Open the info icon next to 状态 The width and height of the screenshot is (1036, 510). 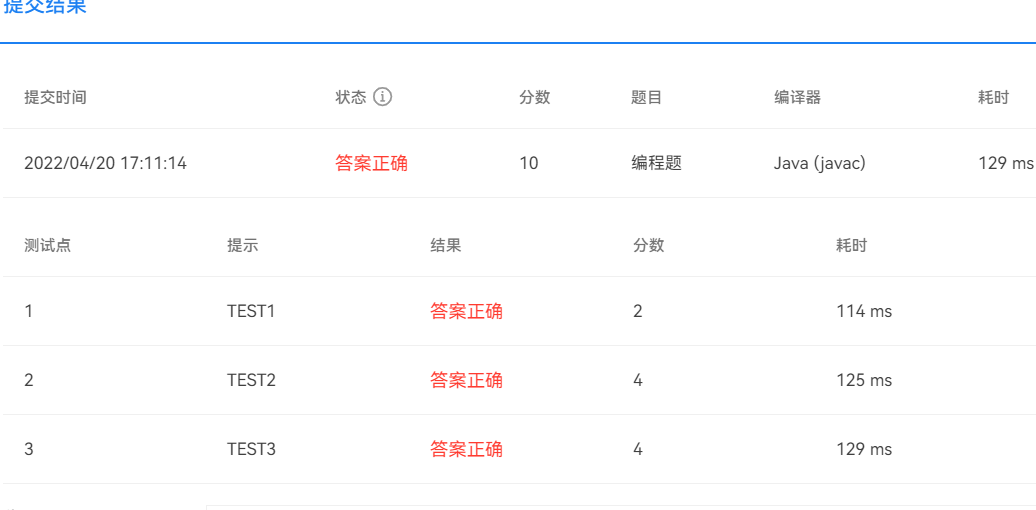[382, 97]
